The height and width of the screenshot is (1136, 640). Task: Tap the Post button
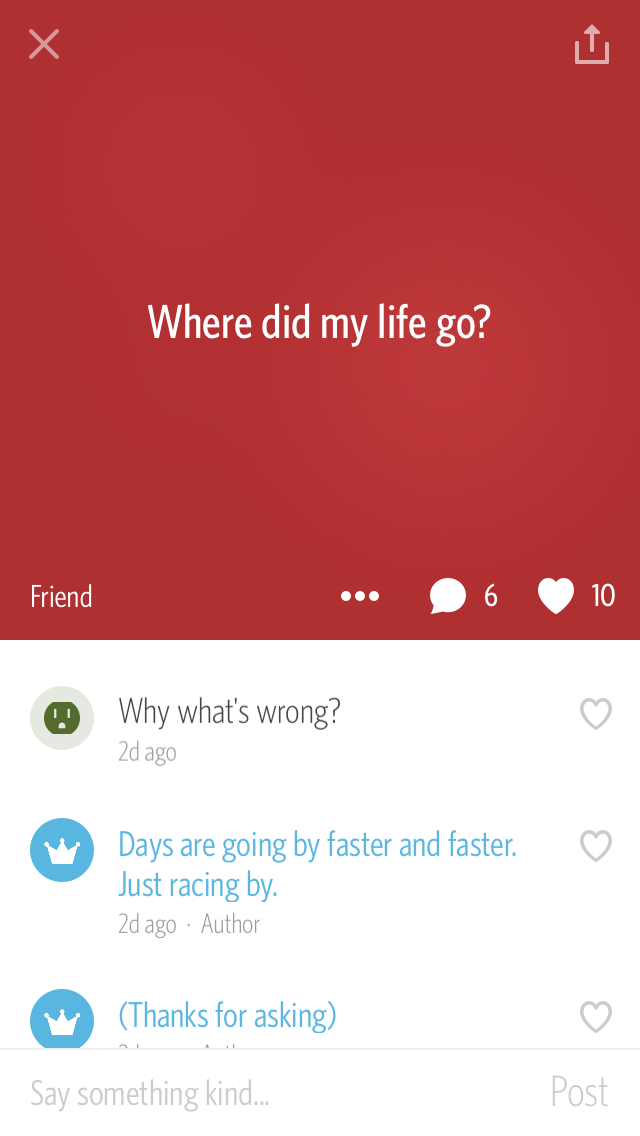[x=579, y=1093]
